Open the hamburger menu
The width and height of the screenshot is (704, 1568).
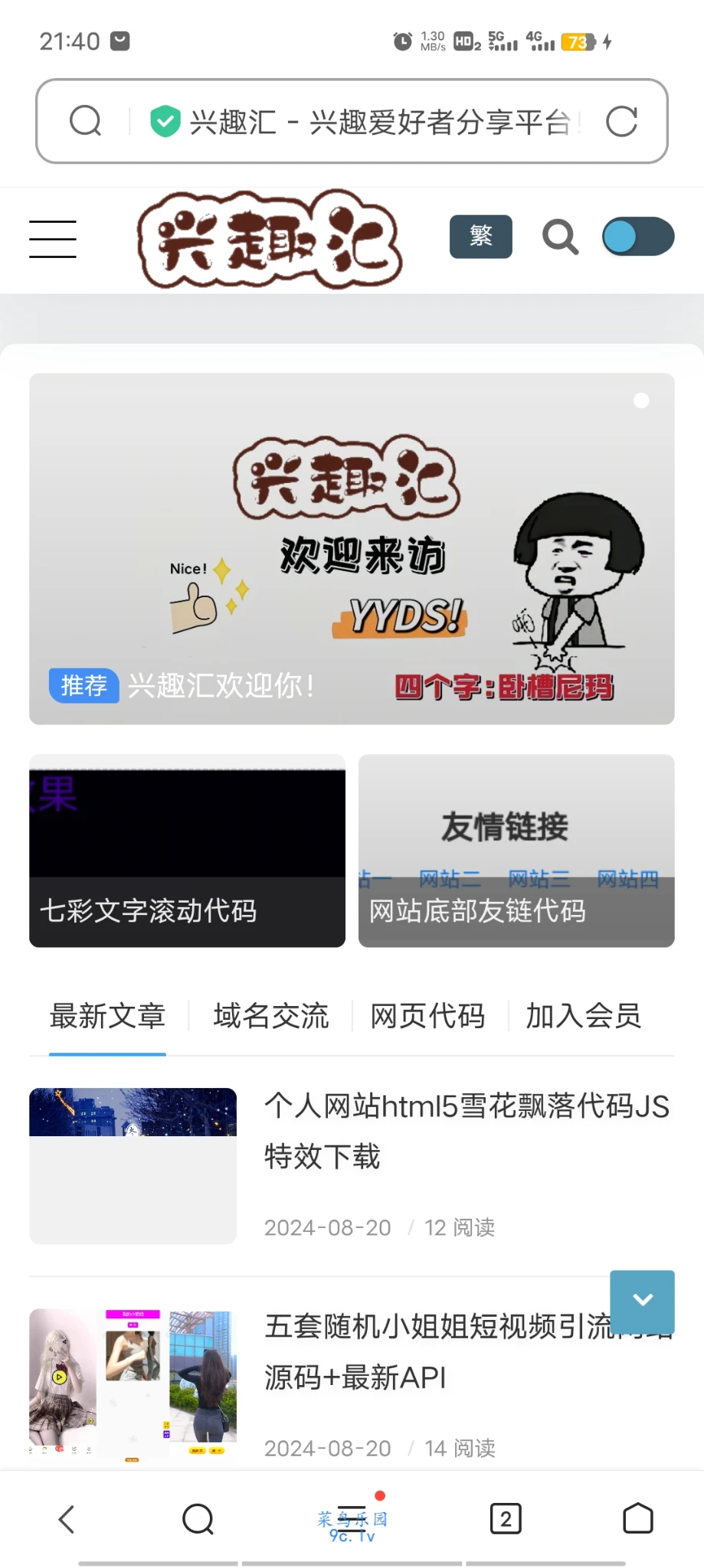coord(53,238)
